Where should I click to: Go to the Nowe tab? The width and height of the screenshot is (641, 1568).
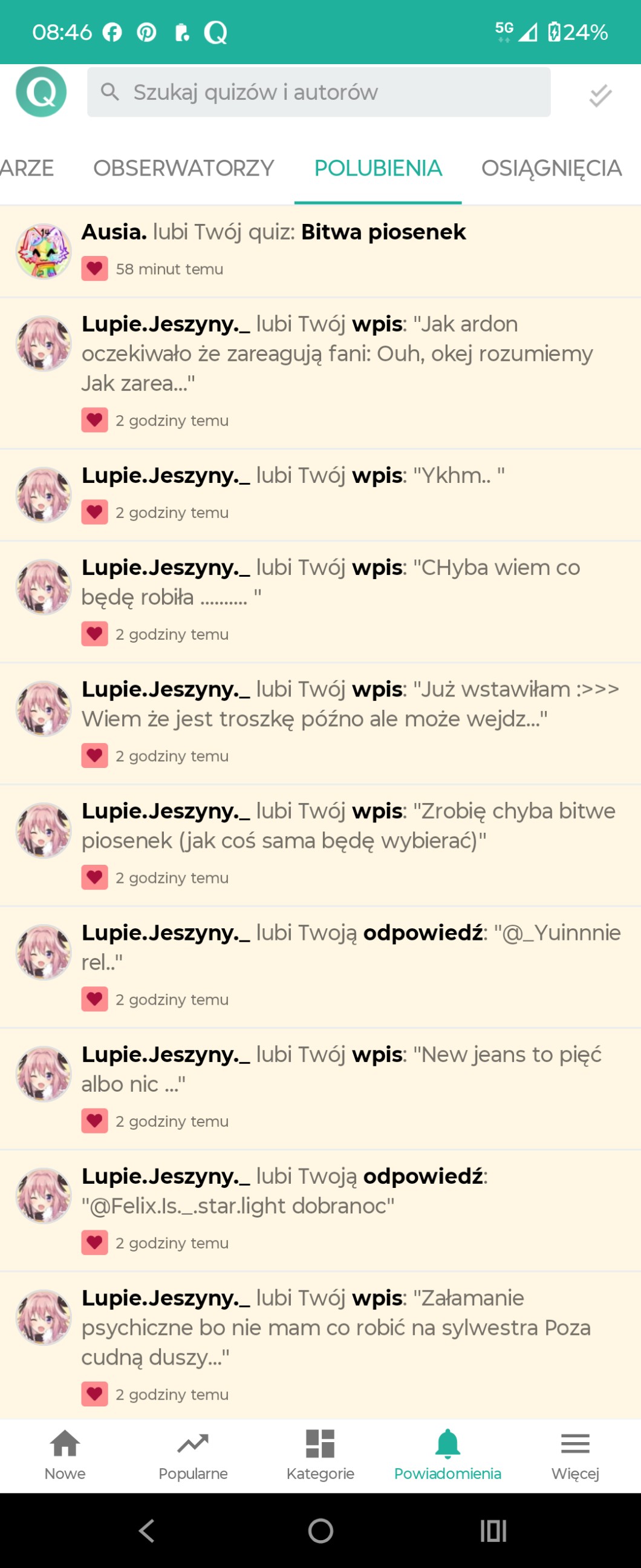coord(65,1455)
